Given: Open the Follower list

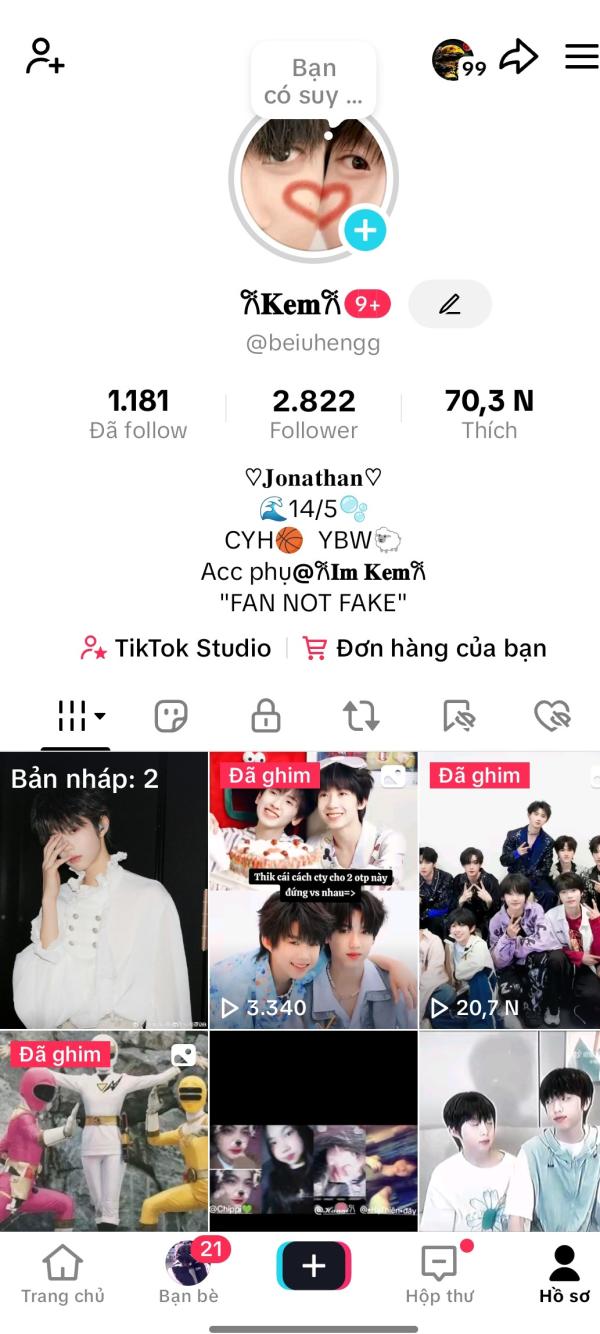Looking at the screenshot, I should pyautogui.click(x=313, y=414).
